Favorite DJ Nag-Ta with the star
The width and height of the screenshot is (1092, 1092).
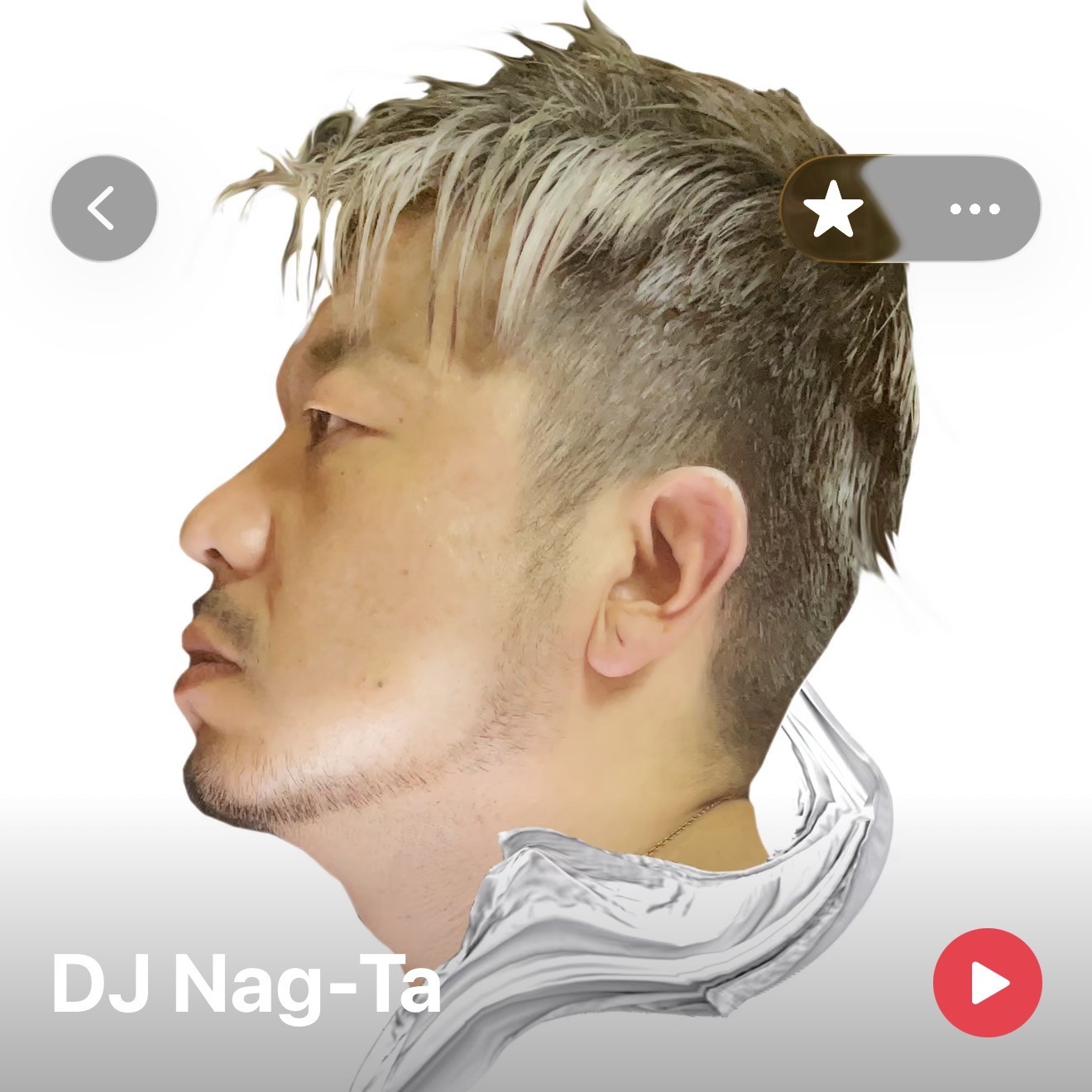coord(833,209)
